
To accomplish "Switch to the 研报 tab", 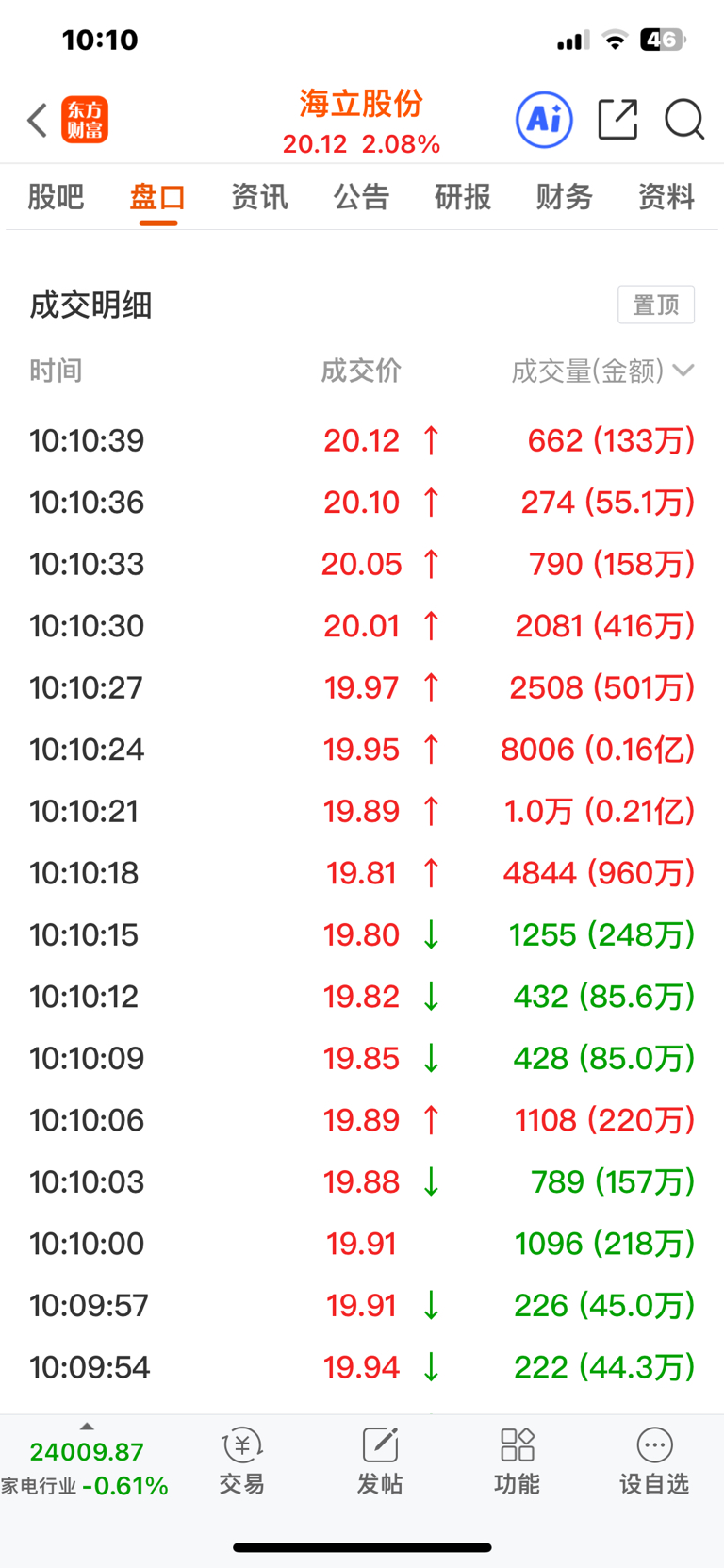I will click(463, 197).
